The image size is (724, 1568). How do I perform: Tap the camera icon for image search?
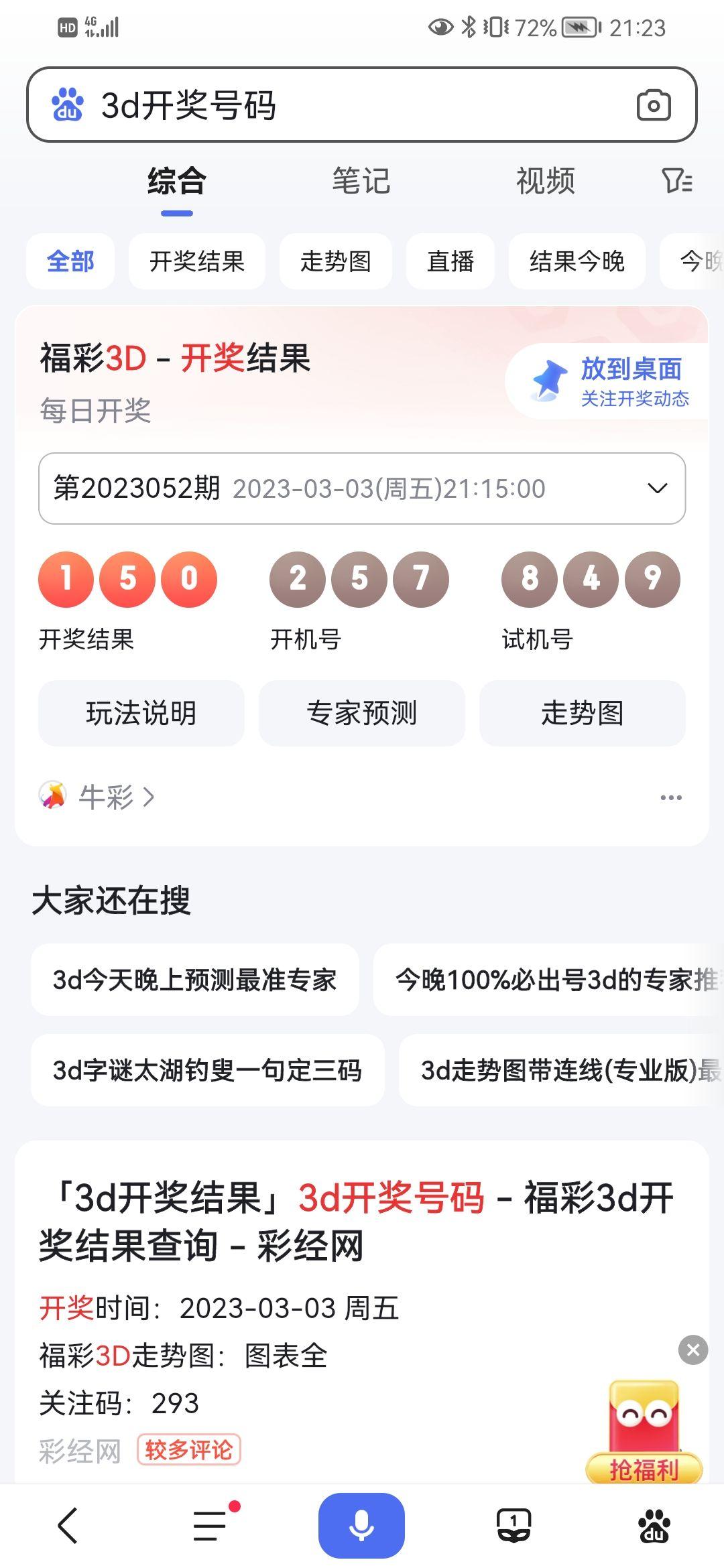click(654, 105)
